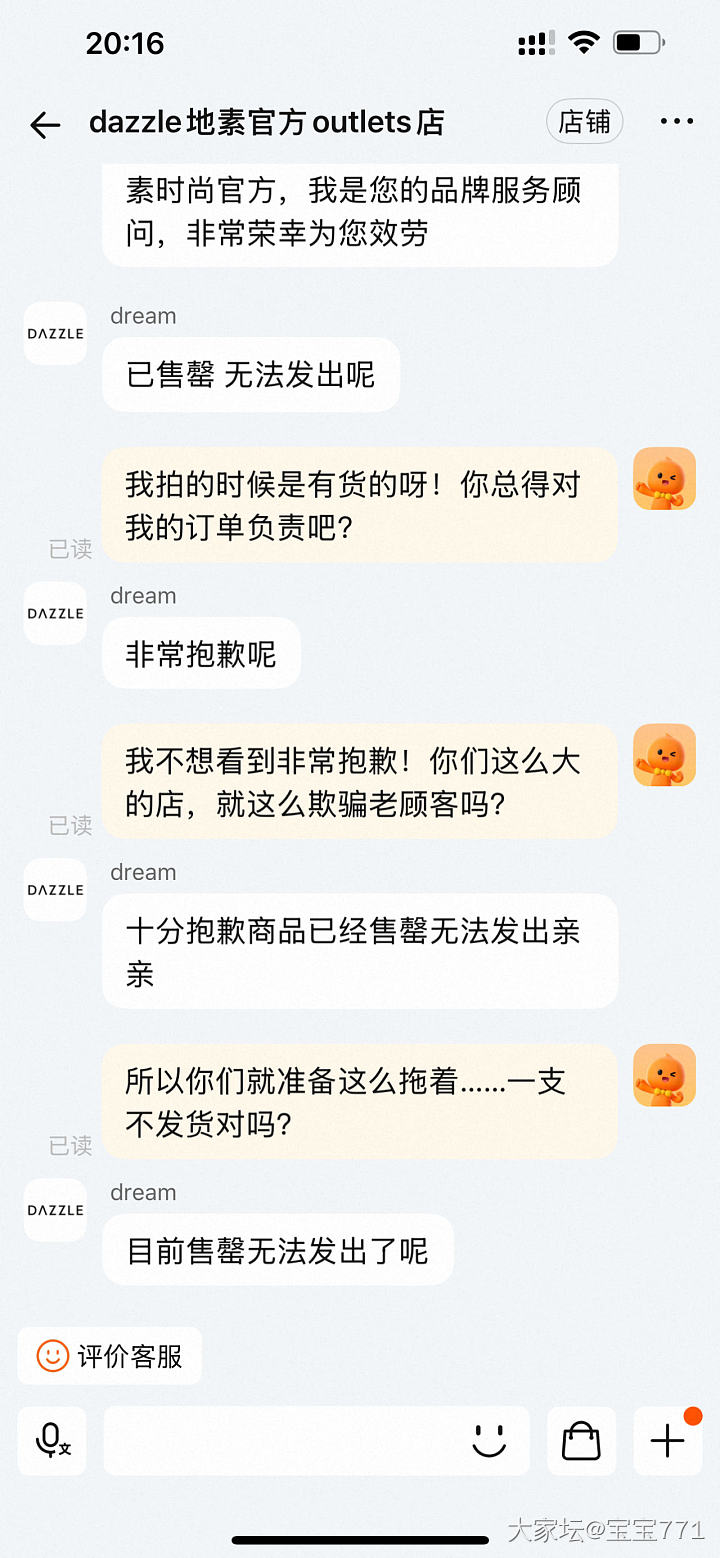Open the emoji picker
The width and height of the screenshot is (720, 1558).
click(x=489, y=1441)
